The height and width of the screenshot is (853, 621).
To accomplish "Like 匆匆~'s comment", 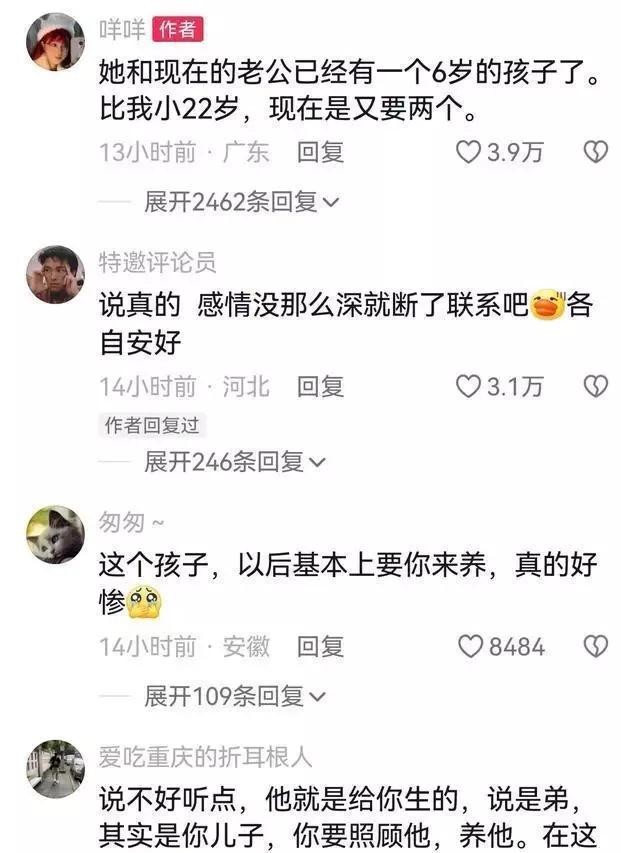I will click(470, 646).
